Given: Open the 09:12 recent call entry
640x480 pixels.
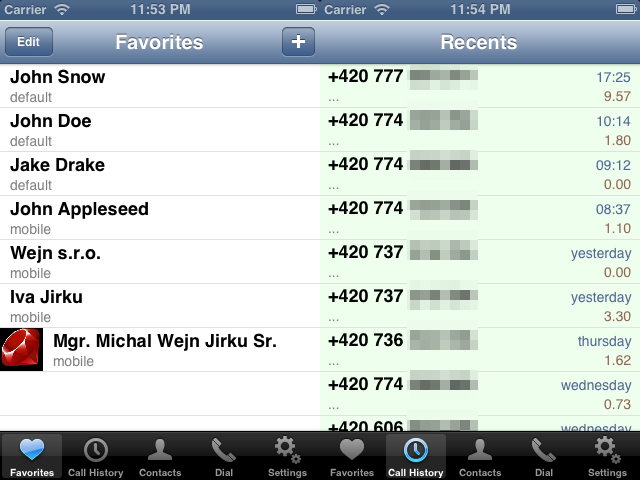Looking at the screenshot, I should tap(480, 174).
